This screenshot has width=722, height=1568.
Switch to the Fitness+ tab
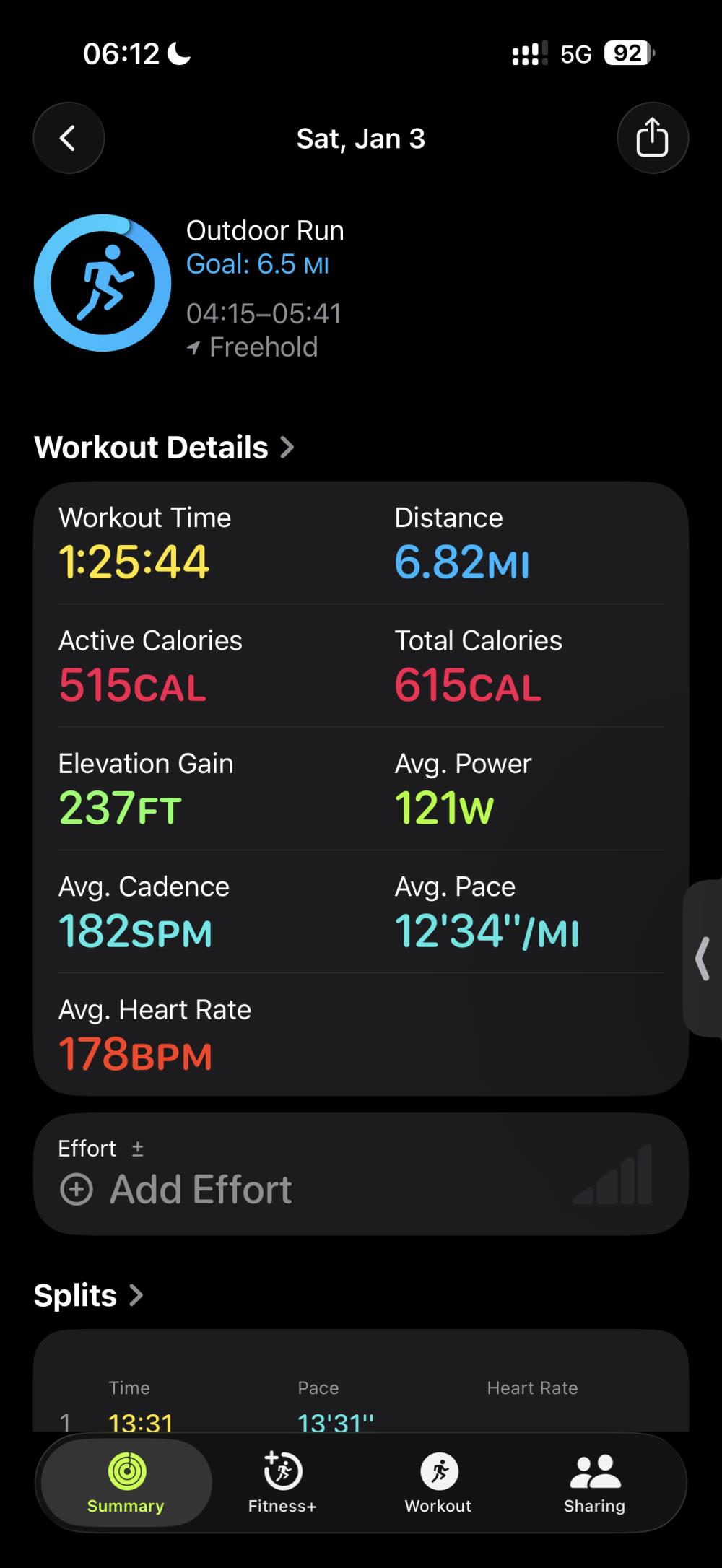[282, 1483]
